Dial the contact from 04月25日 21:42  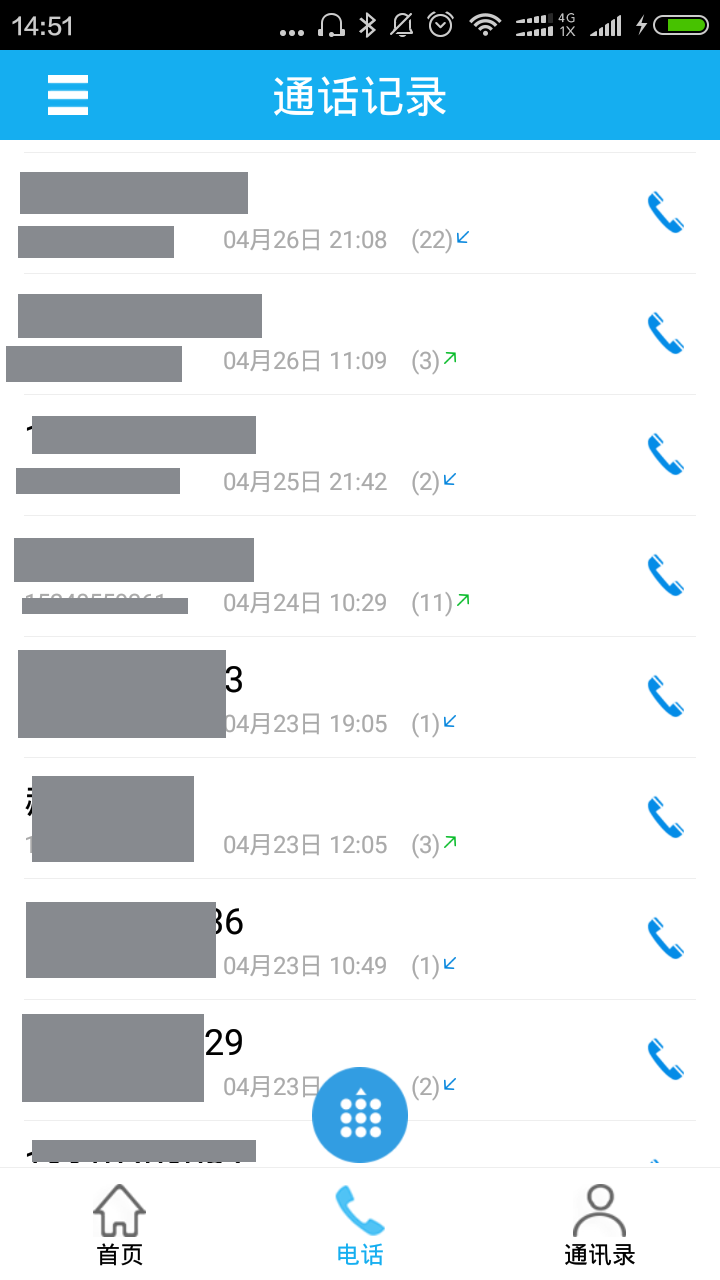click(665, 455)
